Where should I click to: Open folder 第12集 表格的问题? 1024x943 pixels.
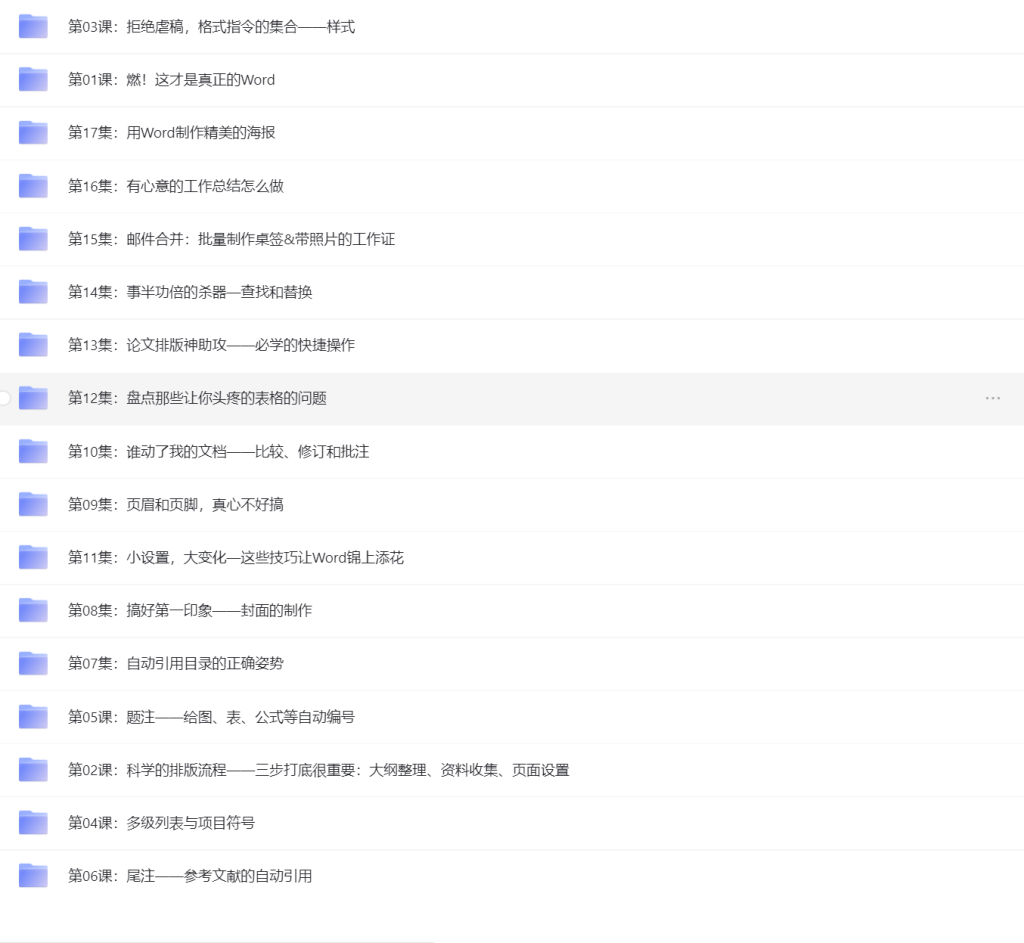196,398
